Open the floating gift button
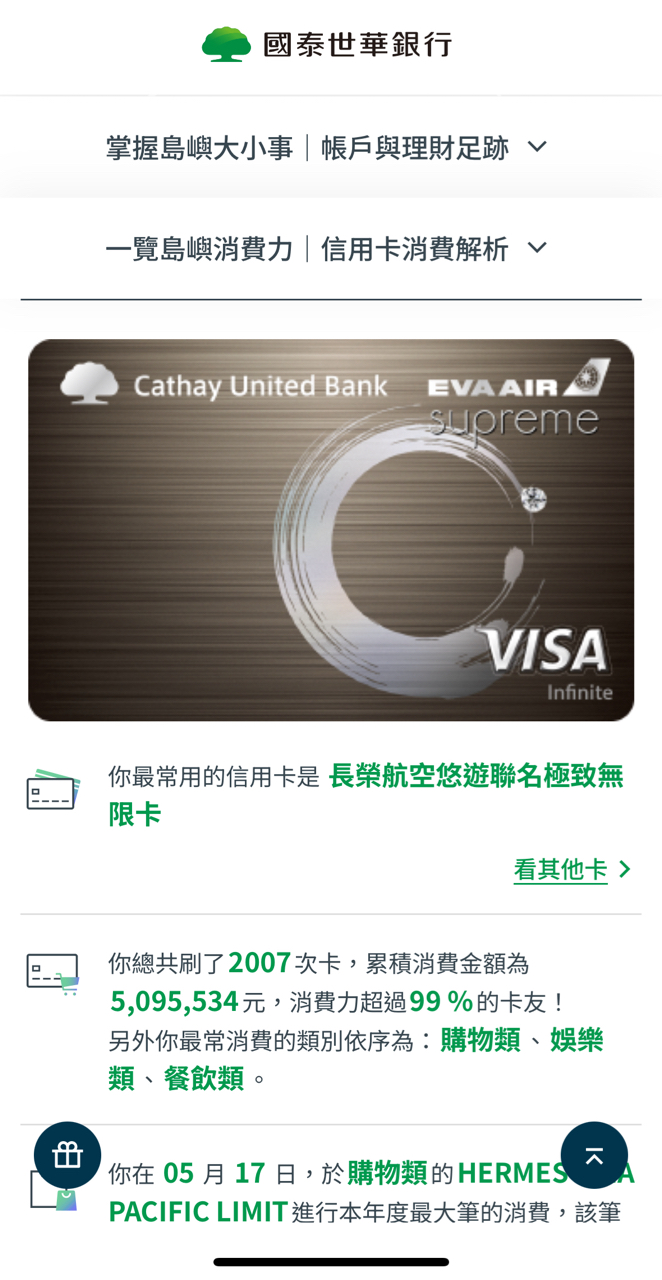The image size is (662, 1280). click(x=68, y=1155)
